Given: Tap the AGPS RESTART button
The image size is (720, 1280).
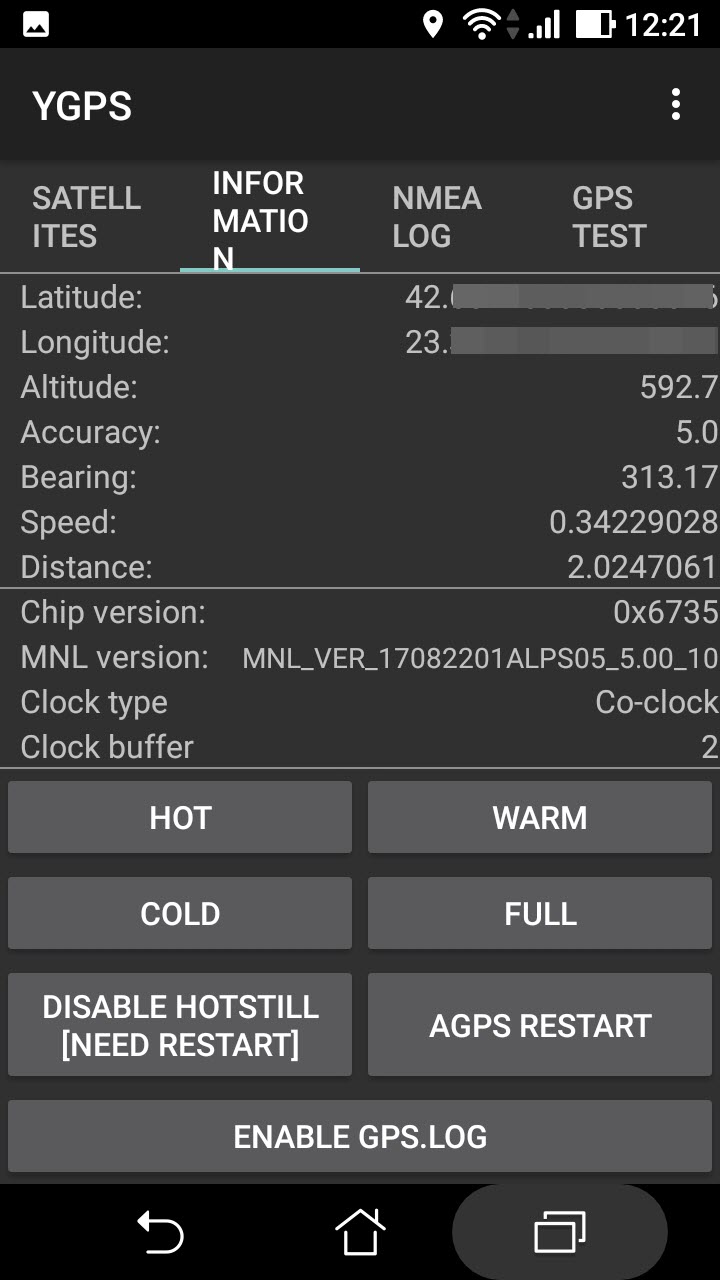Looking at the screenshot, I should (x=540, y=1025).
